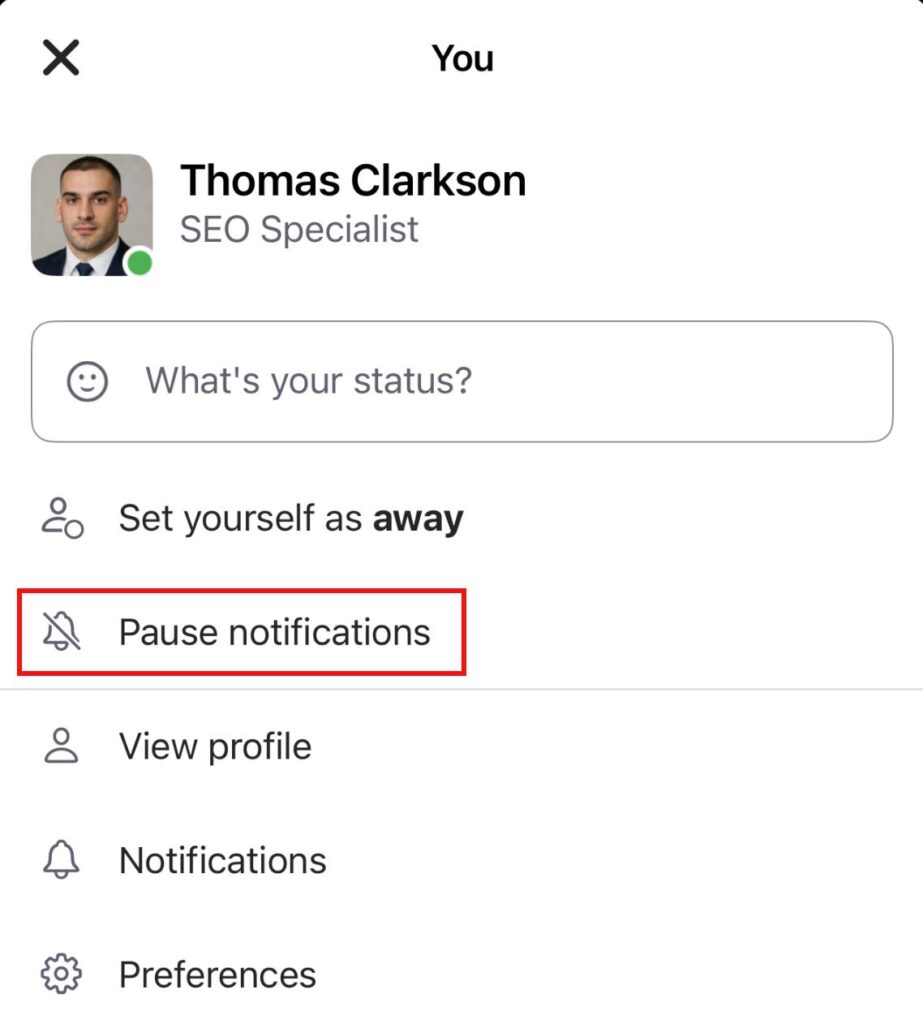
Task: Close the You panel
Action: tap(61, 58)
